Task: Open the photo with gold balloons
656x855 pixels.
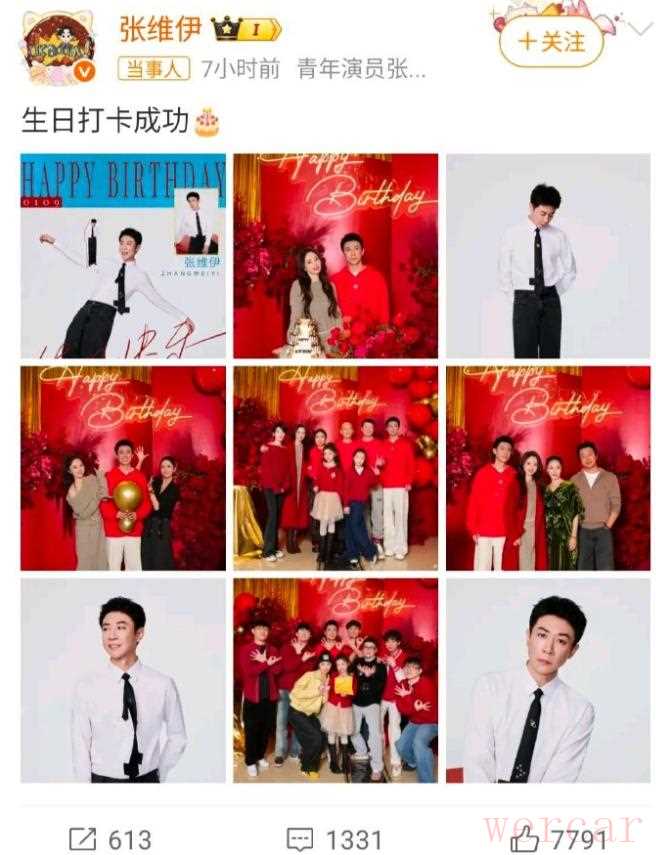Action: pyautogui.click(x=123, y=468)
